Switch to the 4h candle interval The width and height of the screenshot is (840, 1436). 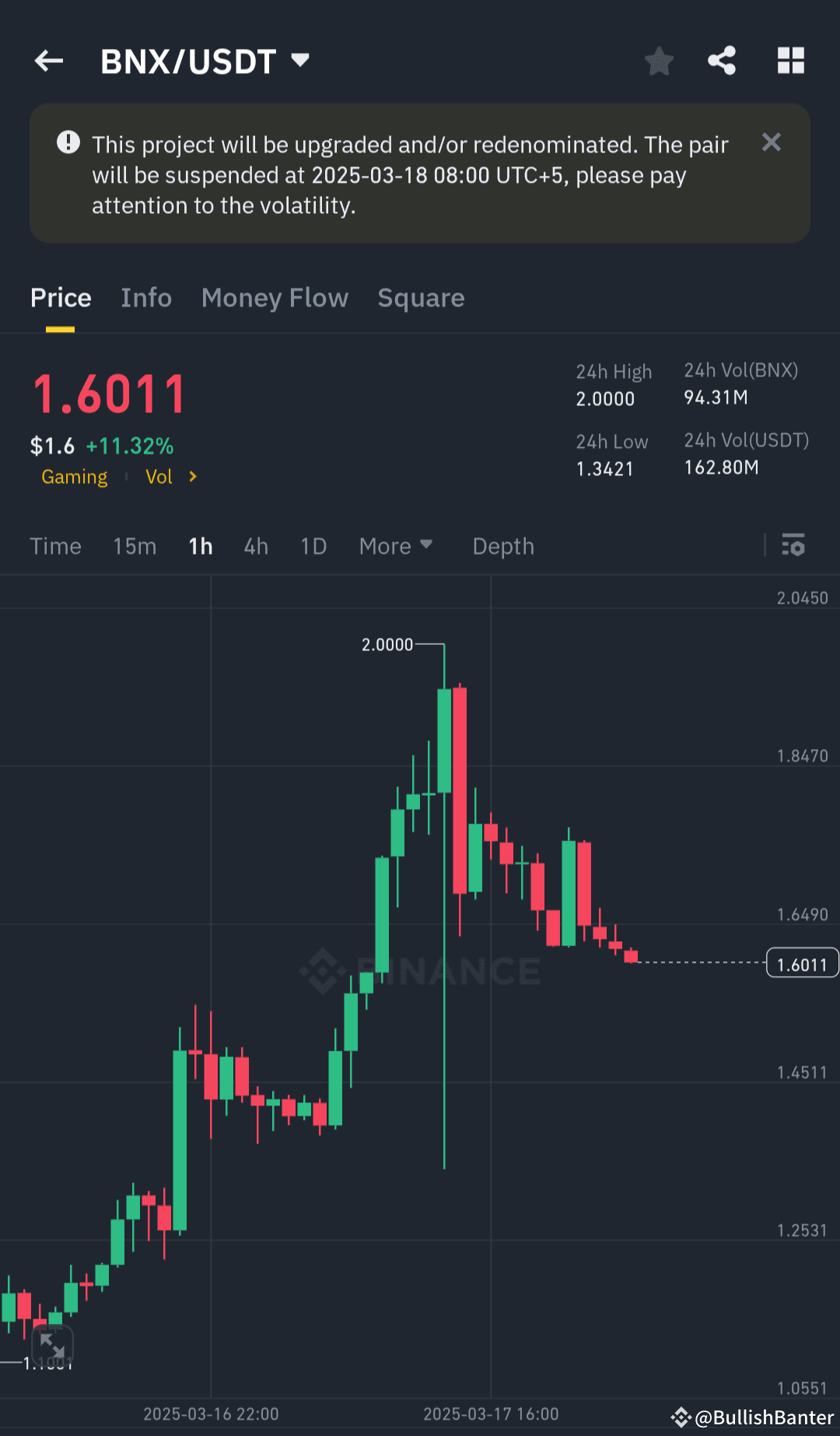click(255, 546)
